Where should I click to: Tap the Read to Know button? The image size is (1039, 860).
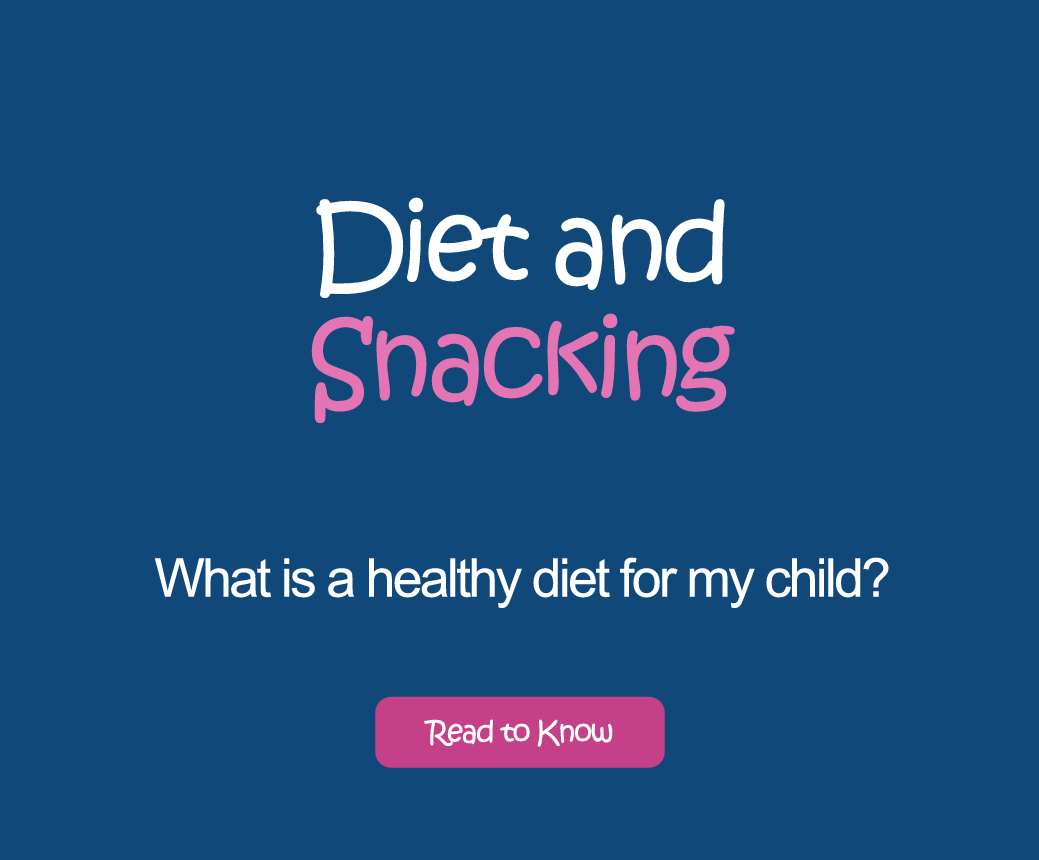tap(519, 732)
